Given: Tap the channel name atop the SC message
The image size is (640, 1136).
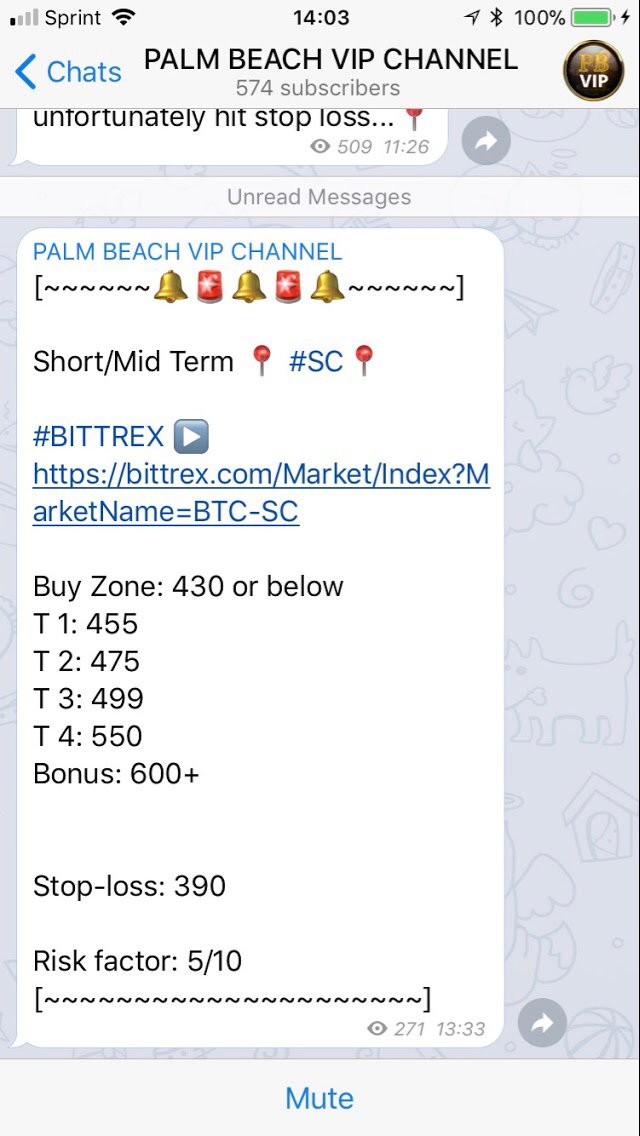Looking at the screenshot, I should (187, 251).
